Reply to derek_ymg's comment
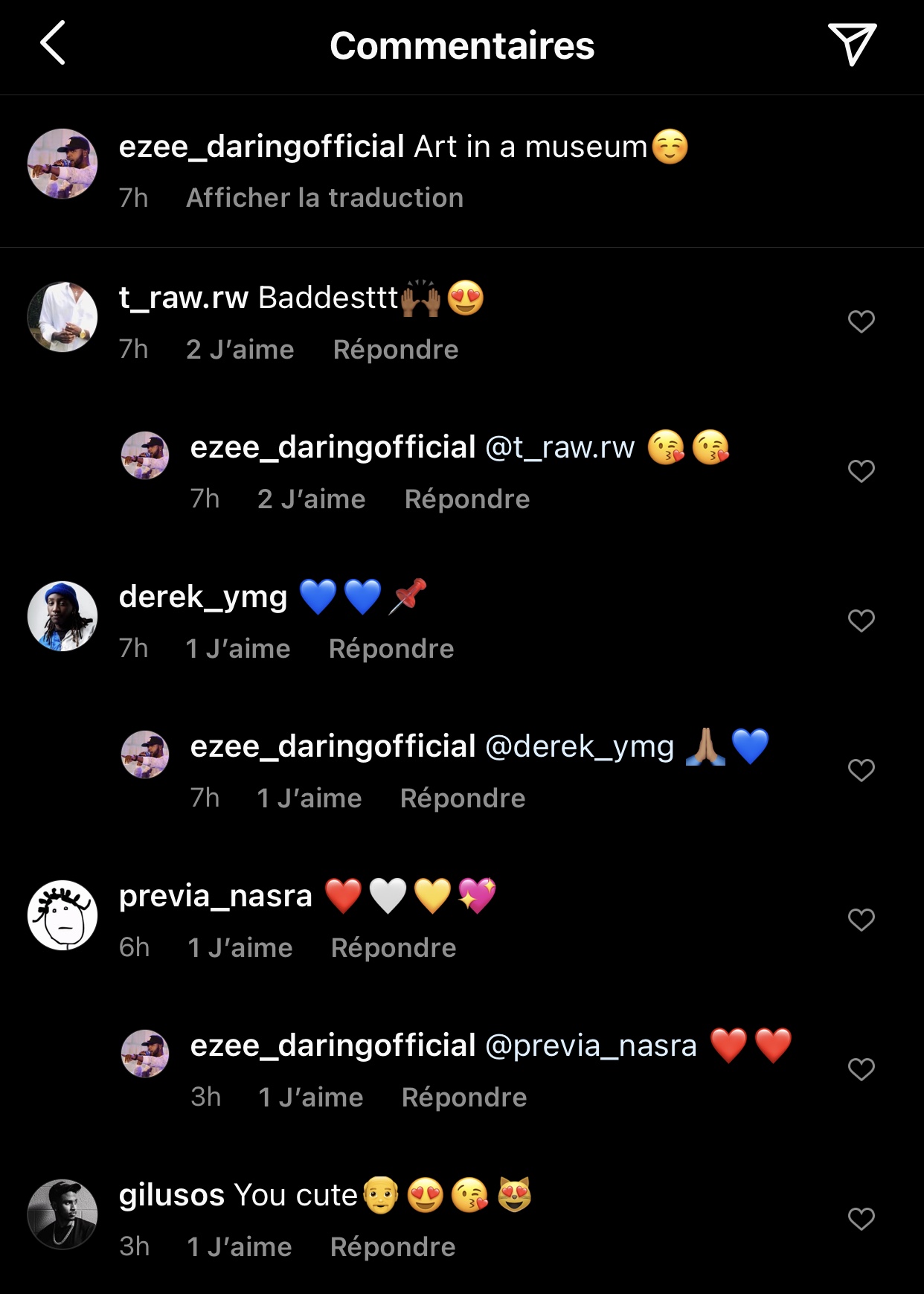The width and height of the screenshot is (924, 1294). [x=391, y=649]
